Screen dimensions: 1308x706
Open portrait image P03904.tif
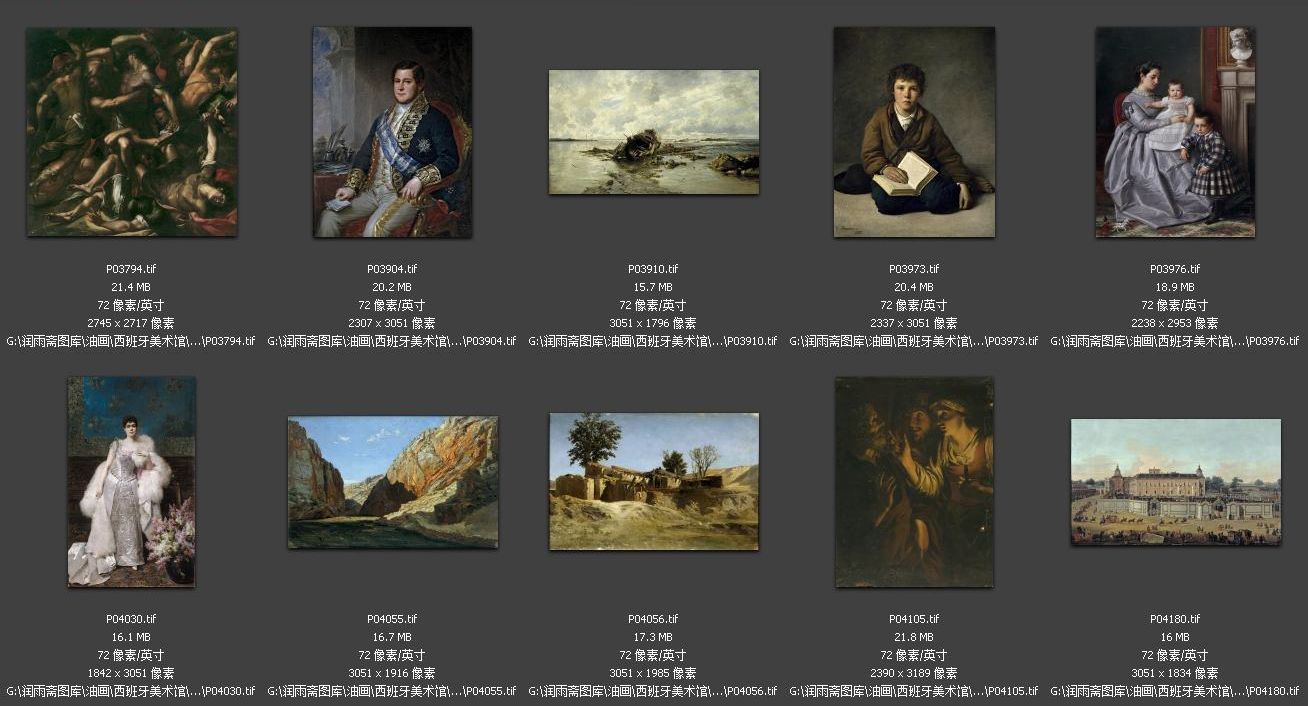click(392, 132)
